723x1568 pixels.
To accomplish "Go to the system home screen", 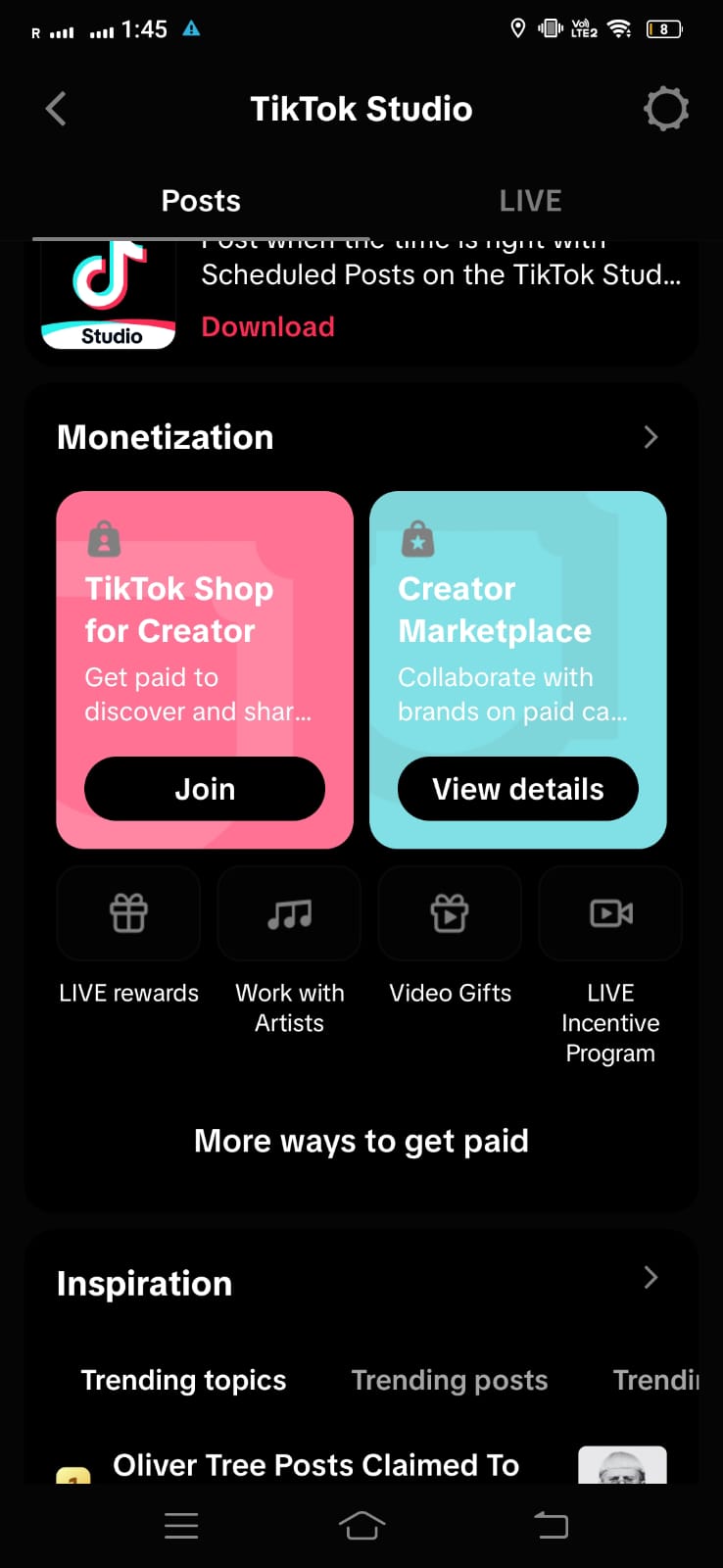I will click(x=361, y=1525).
